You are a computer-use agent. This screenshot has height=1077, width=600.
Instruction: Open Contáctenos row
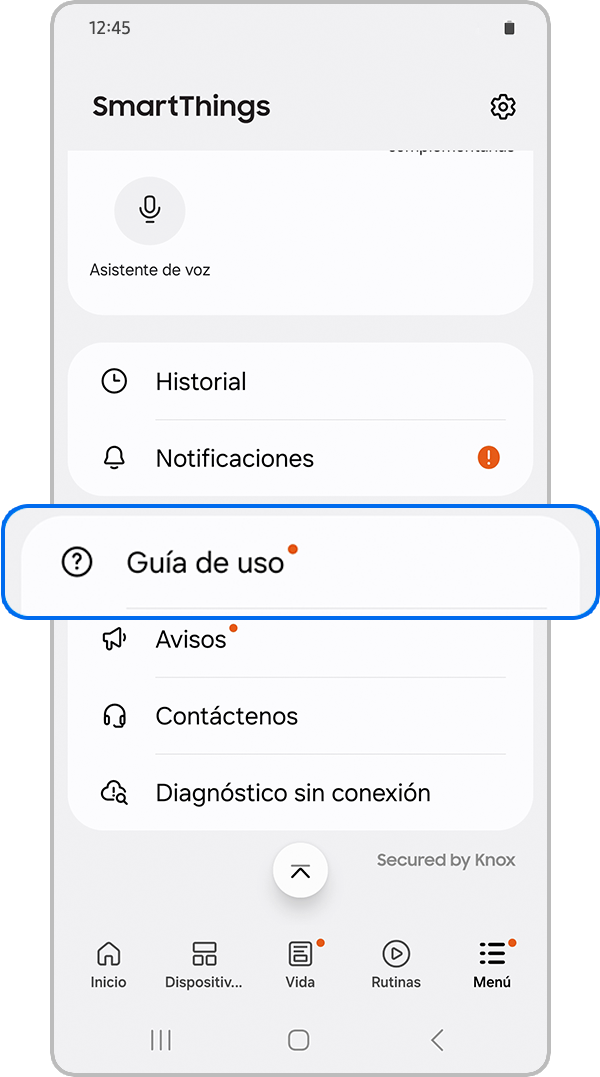tap(300, 716)
